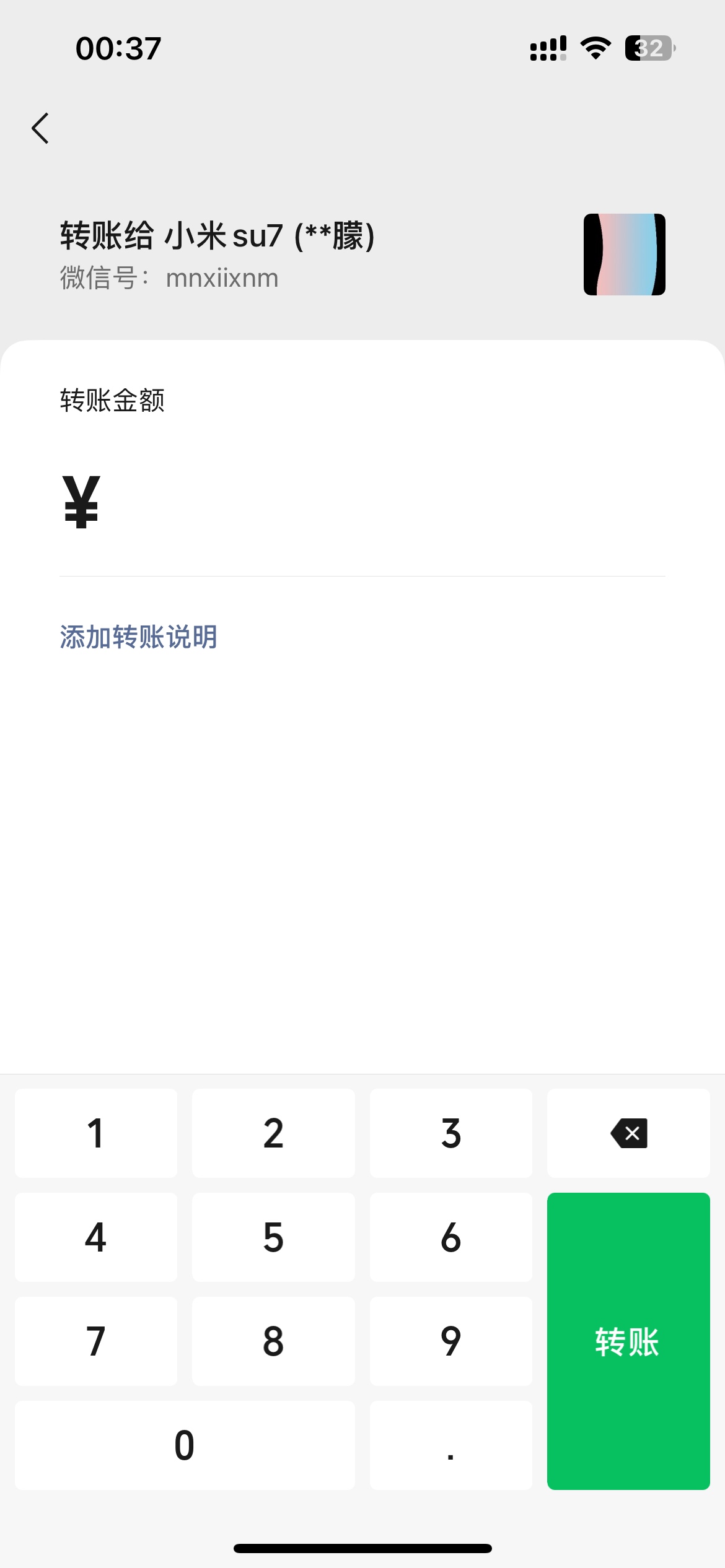
Task: Tap digit 1 on the keypad
Action: [x=95, y=1133]
